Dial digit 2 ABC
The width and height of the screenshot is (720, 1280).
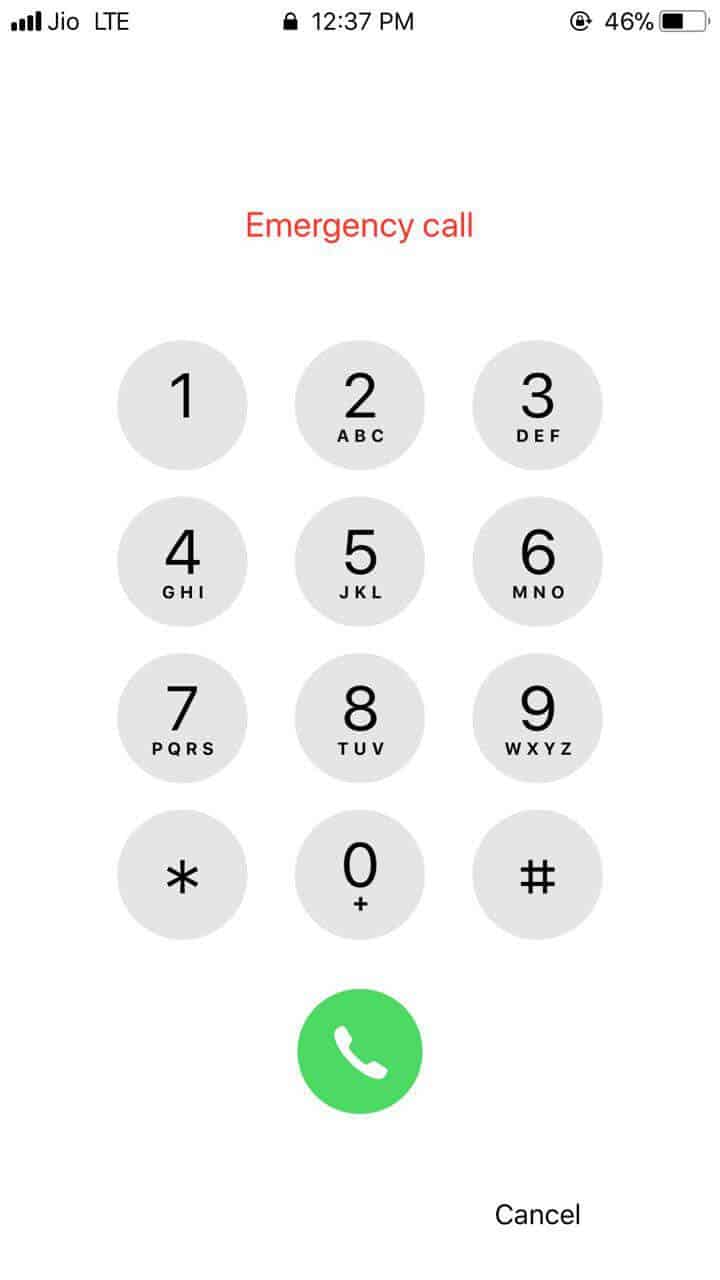[x=360, y=405]
